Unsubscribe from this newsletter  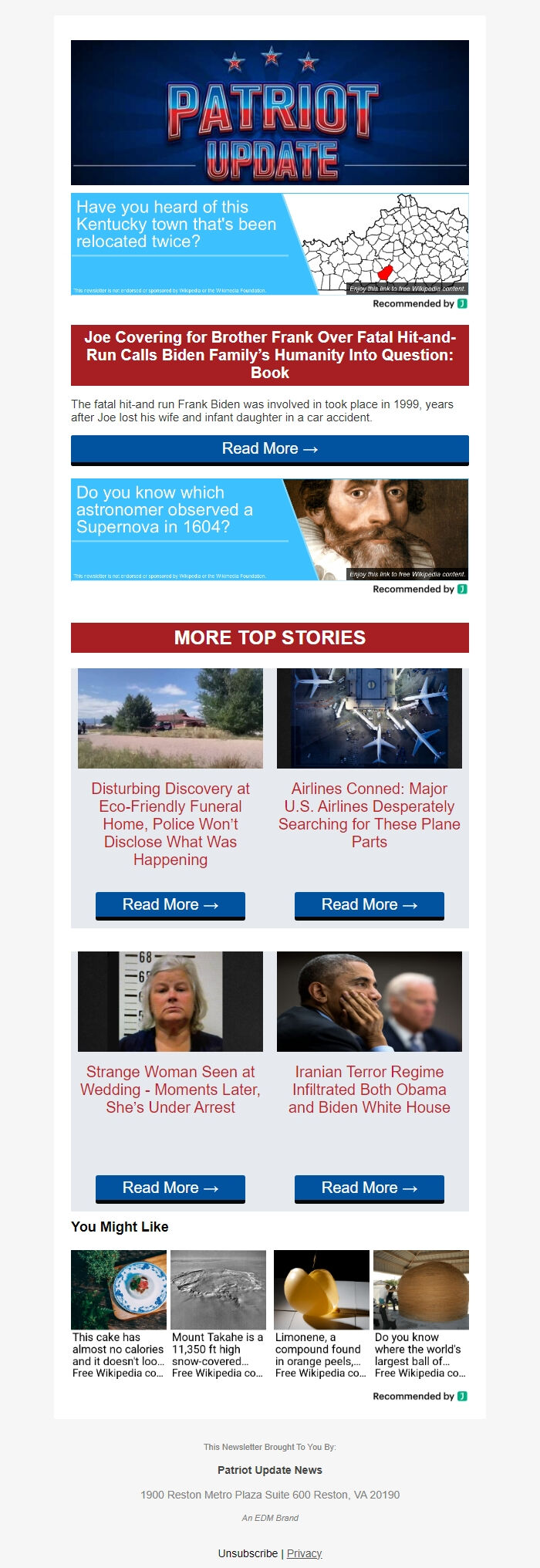coord(248,1553)
